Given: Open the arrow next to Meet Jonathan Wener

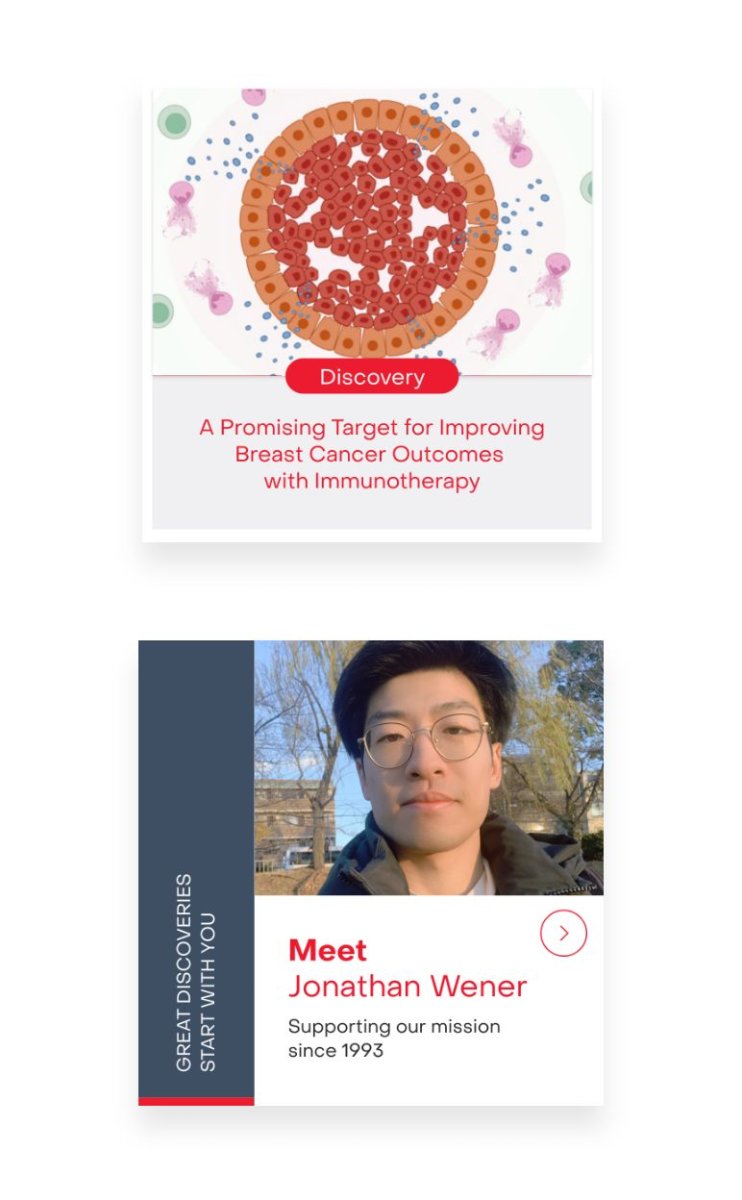Looking at the screenshot, I should click(563, 933).
